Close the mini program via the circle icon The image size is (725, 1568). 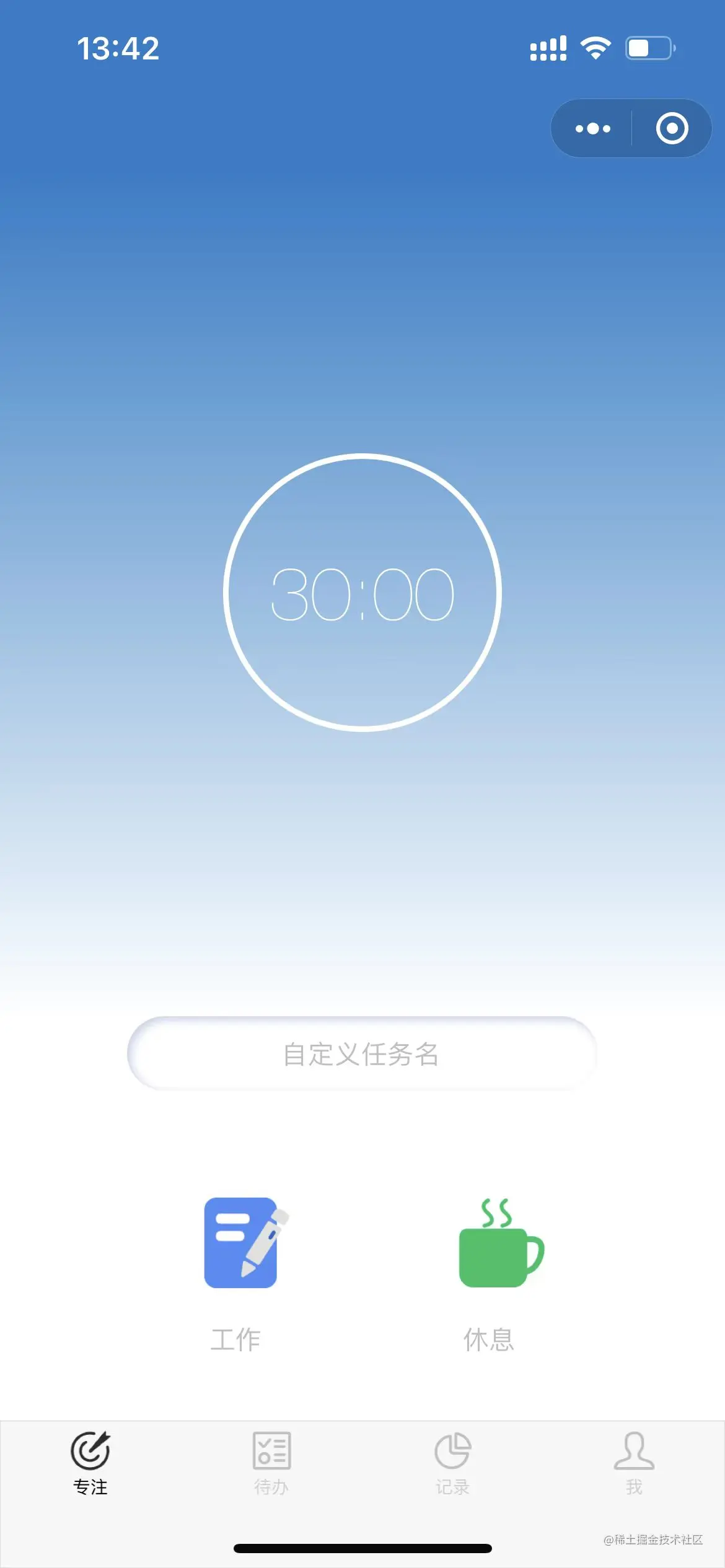672,129
